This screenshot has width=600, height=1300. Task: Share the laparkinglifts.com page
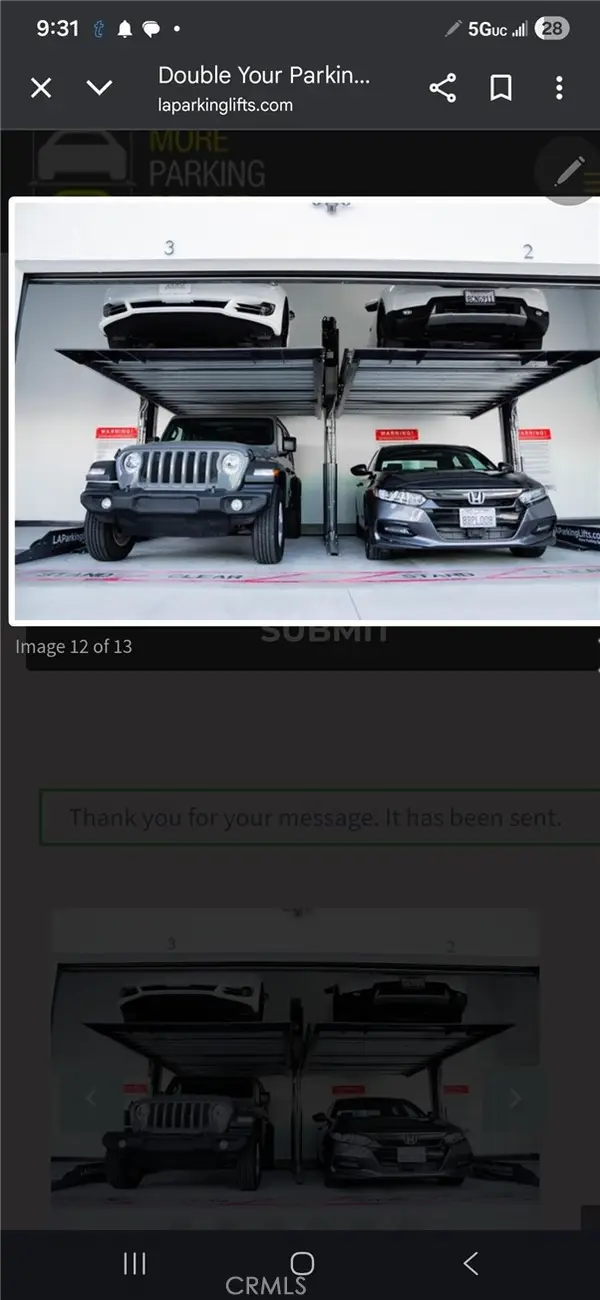coord(442,88)
